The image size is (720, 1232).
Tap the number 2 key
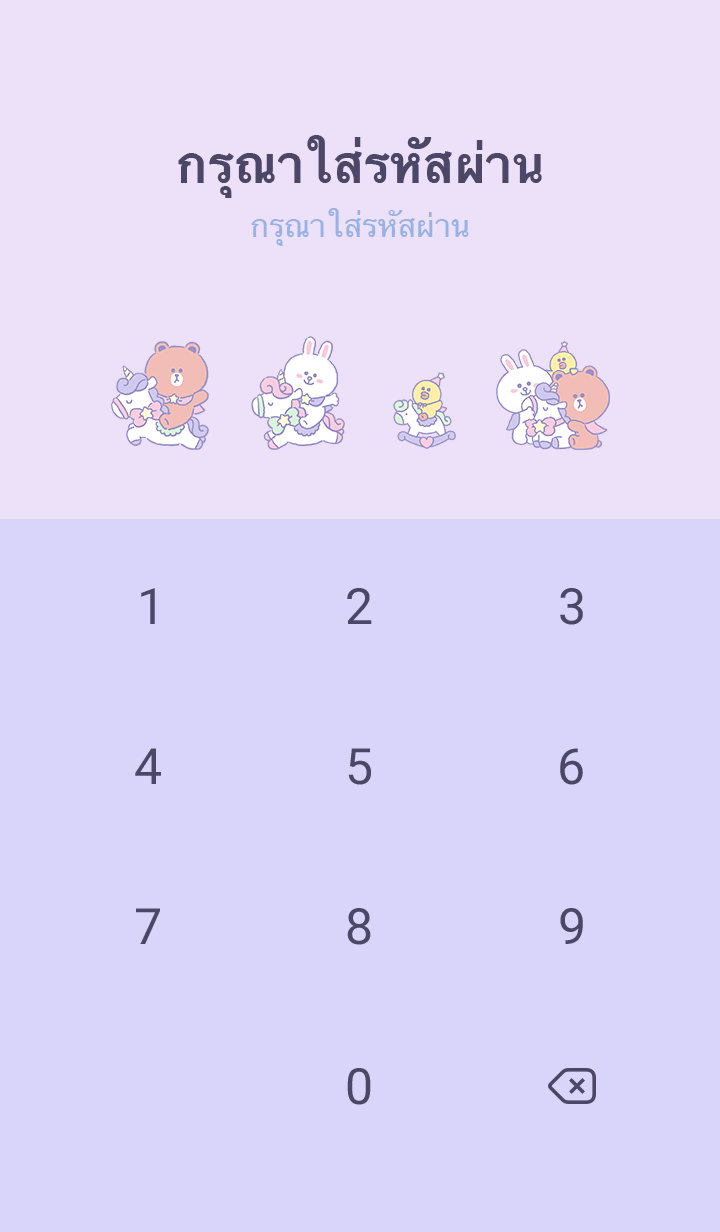pyautogui.click(x=359, y=607)
